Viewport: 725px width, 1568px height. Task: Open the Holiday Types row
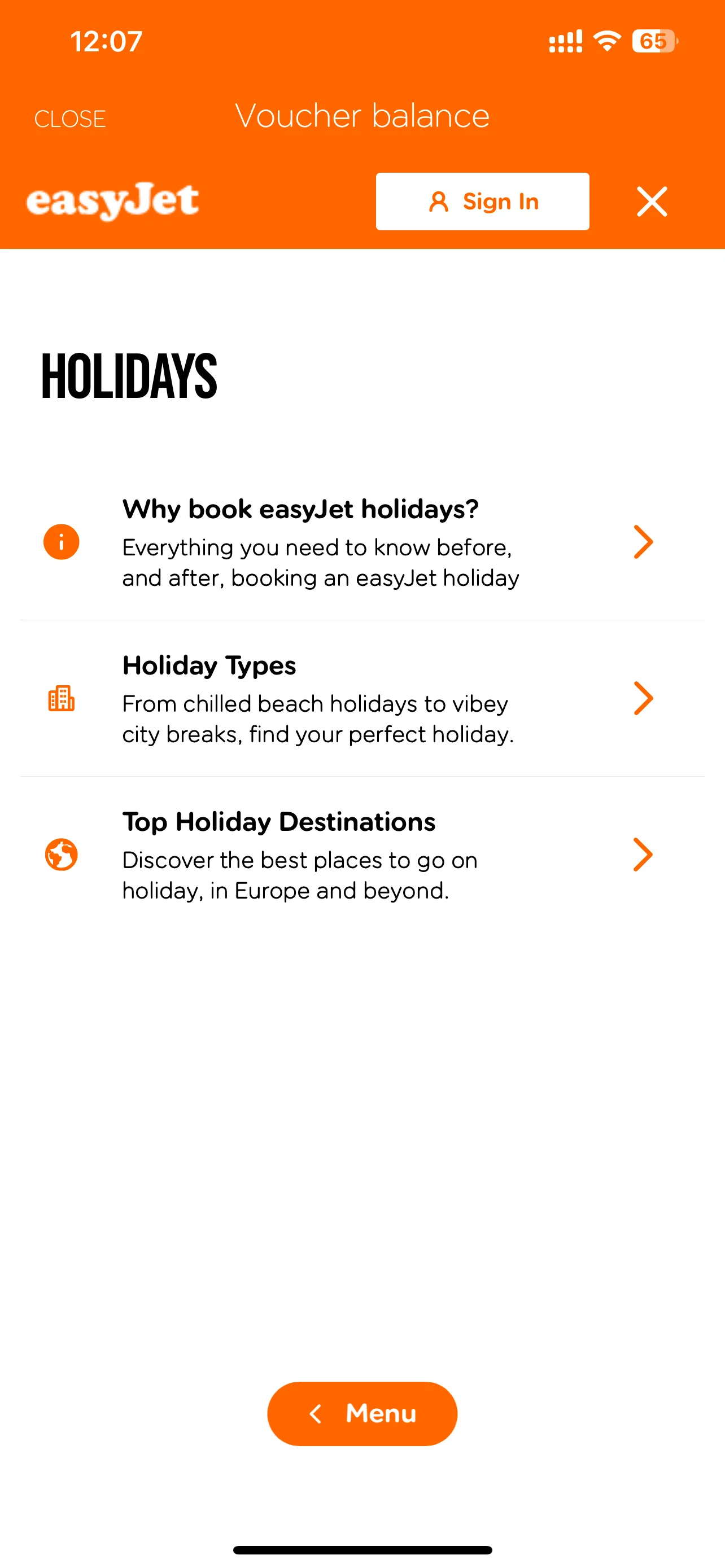point(361,699)
